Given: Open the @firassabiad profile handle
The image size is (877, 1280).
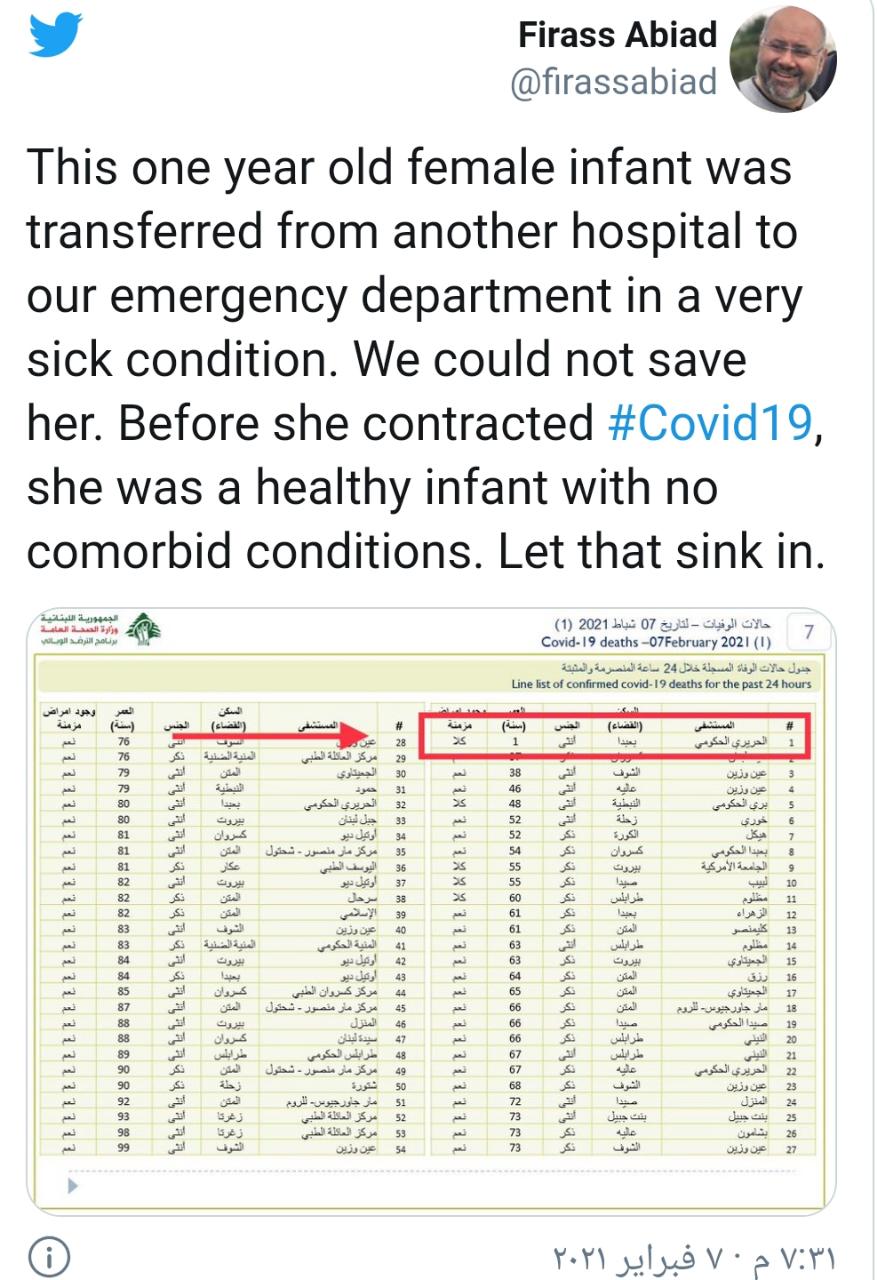Looking at the screenshot, I should pyautogui.click(x=613, y=83).
